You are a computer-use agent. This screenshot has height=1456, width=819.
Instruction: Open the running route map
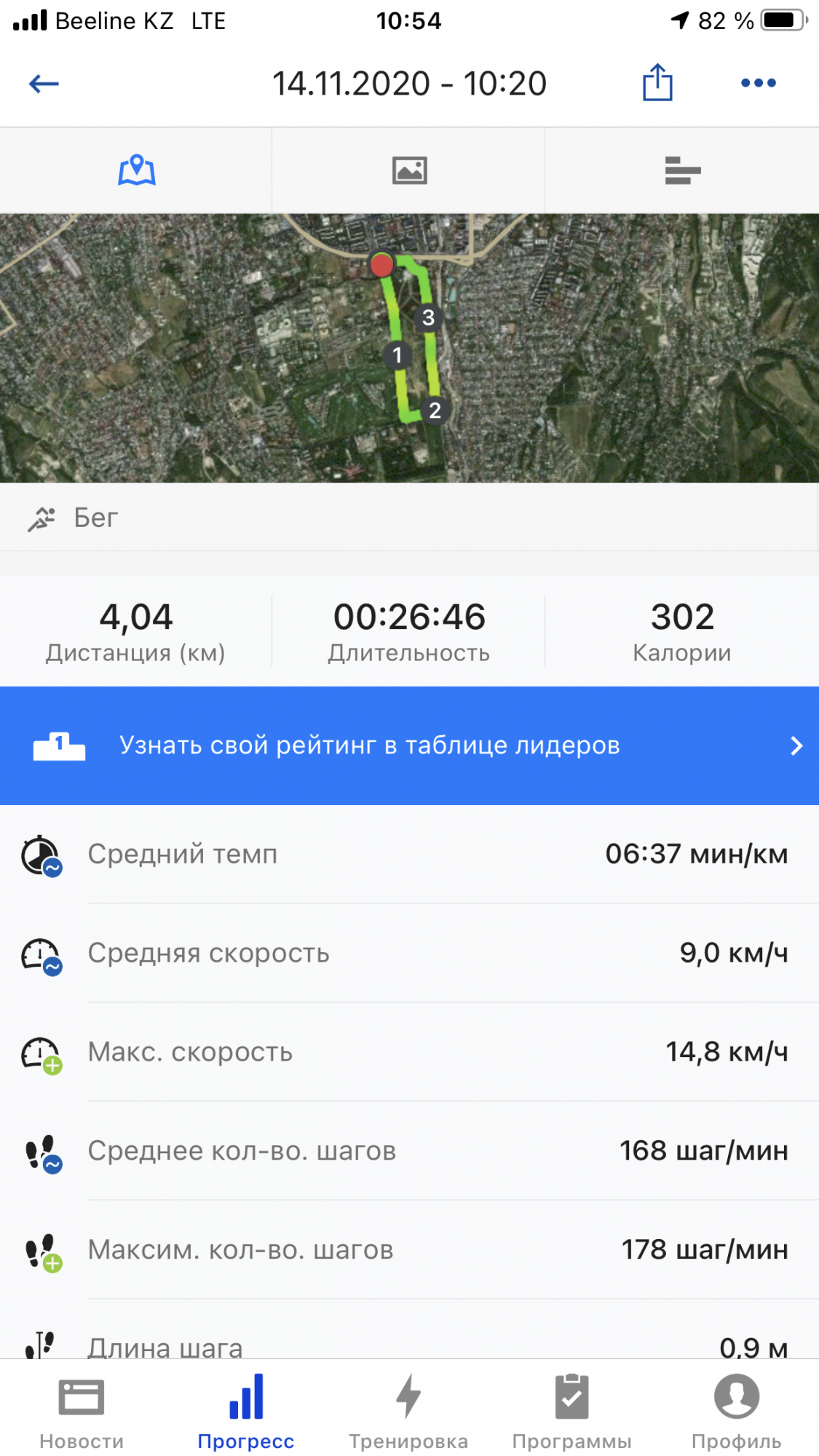click(x=409, y=348)
